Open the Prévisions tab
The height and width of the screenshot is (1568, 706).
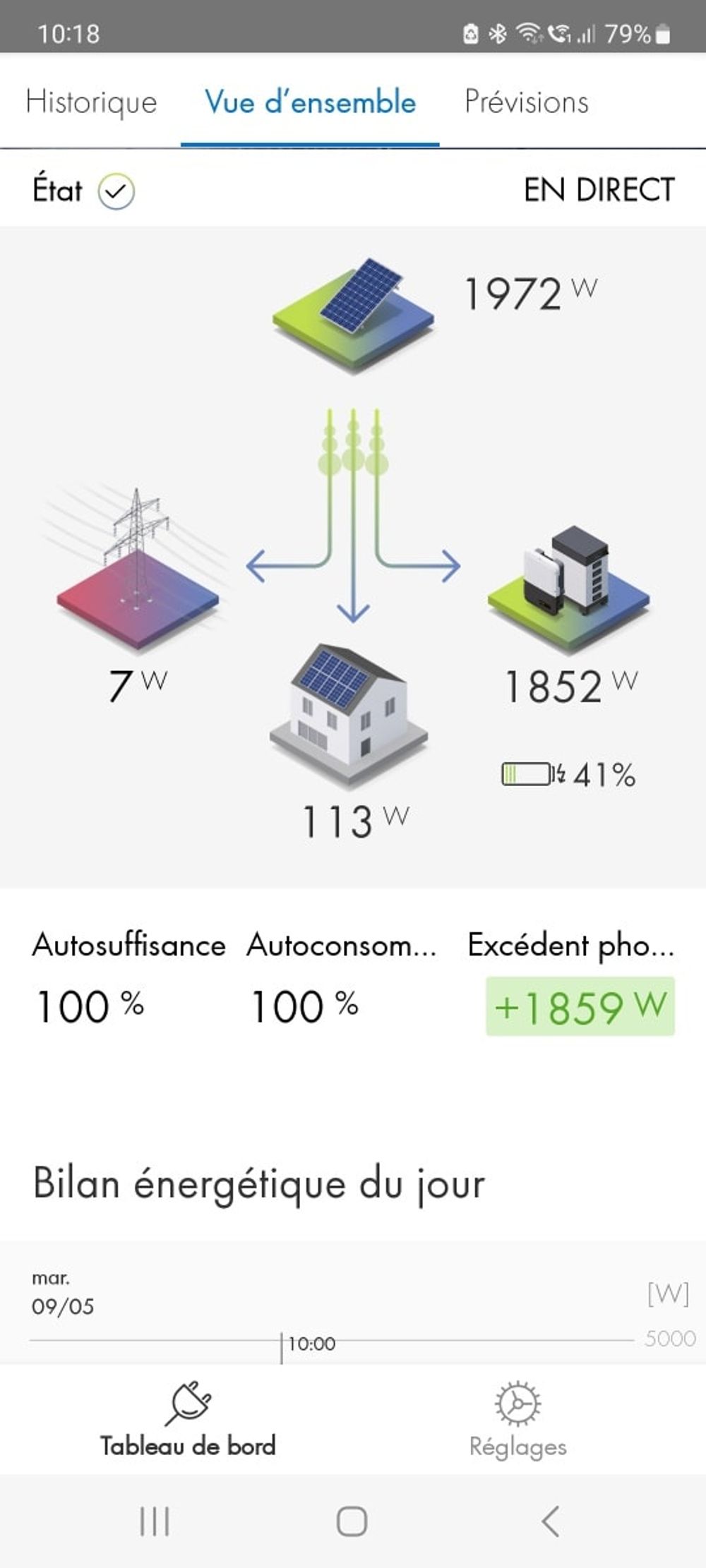(x=526, y=102)
